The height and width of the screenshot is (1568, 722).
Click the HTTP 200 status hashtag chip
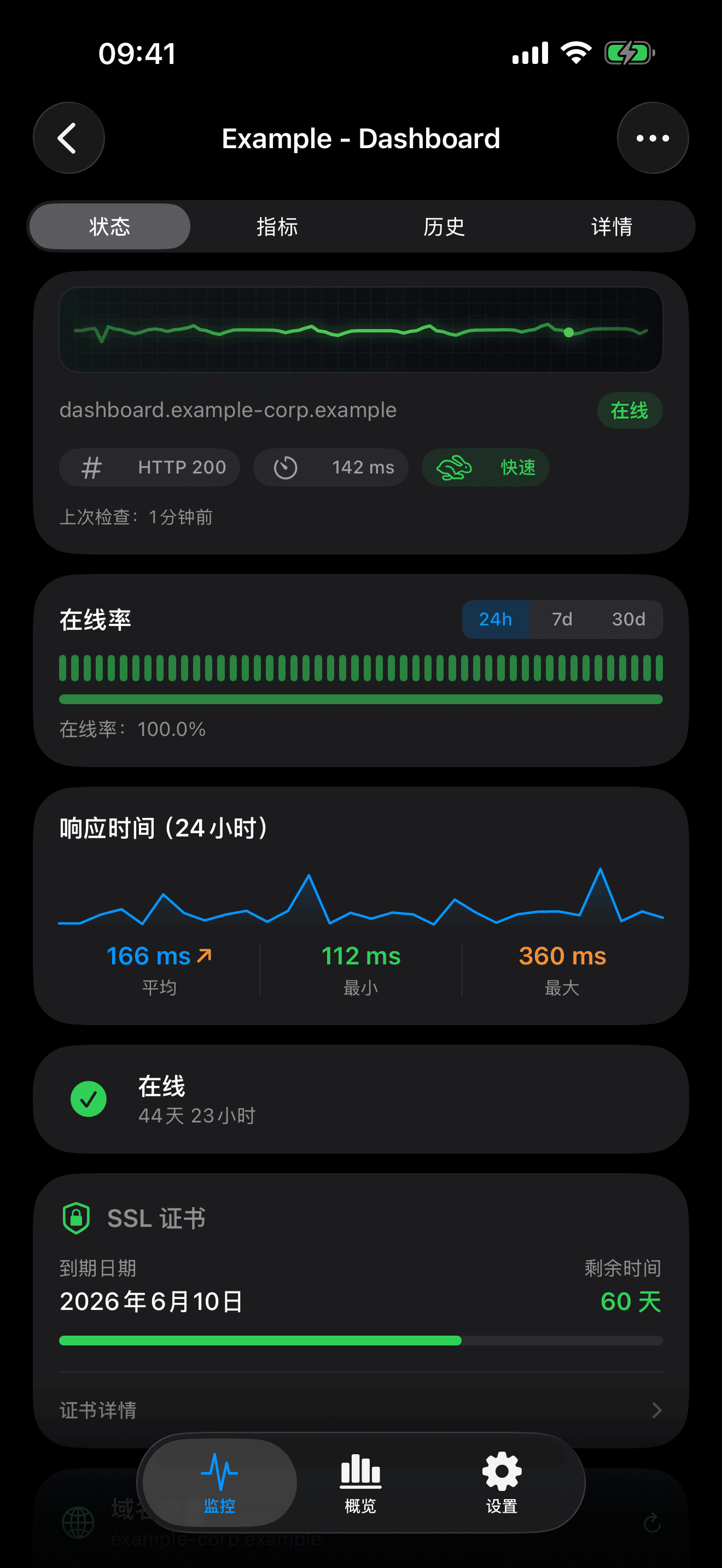149,467
